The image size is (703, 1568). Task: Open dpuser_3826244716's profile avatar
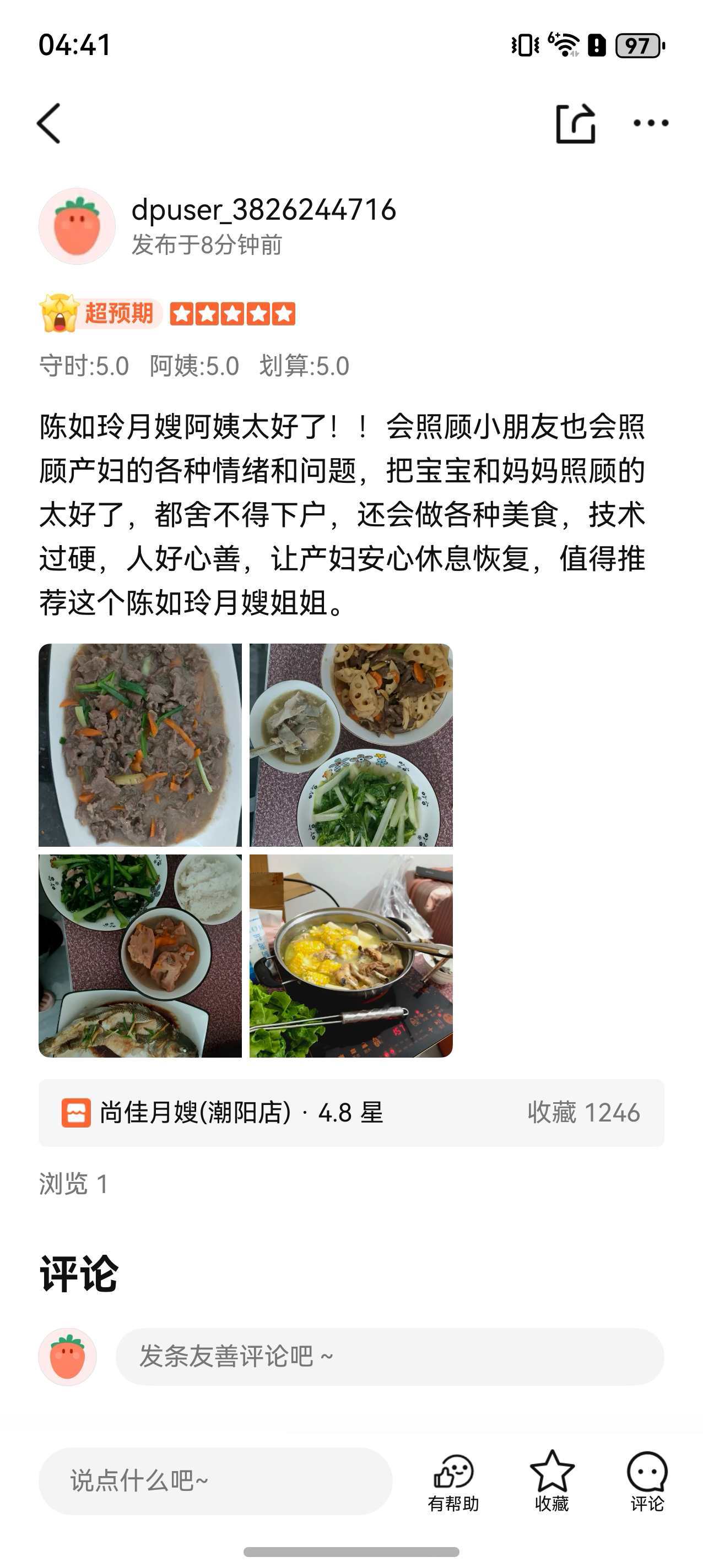click(x=77, y=226)
